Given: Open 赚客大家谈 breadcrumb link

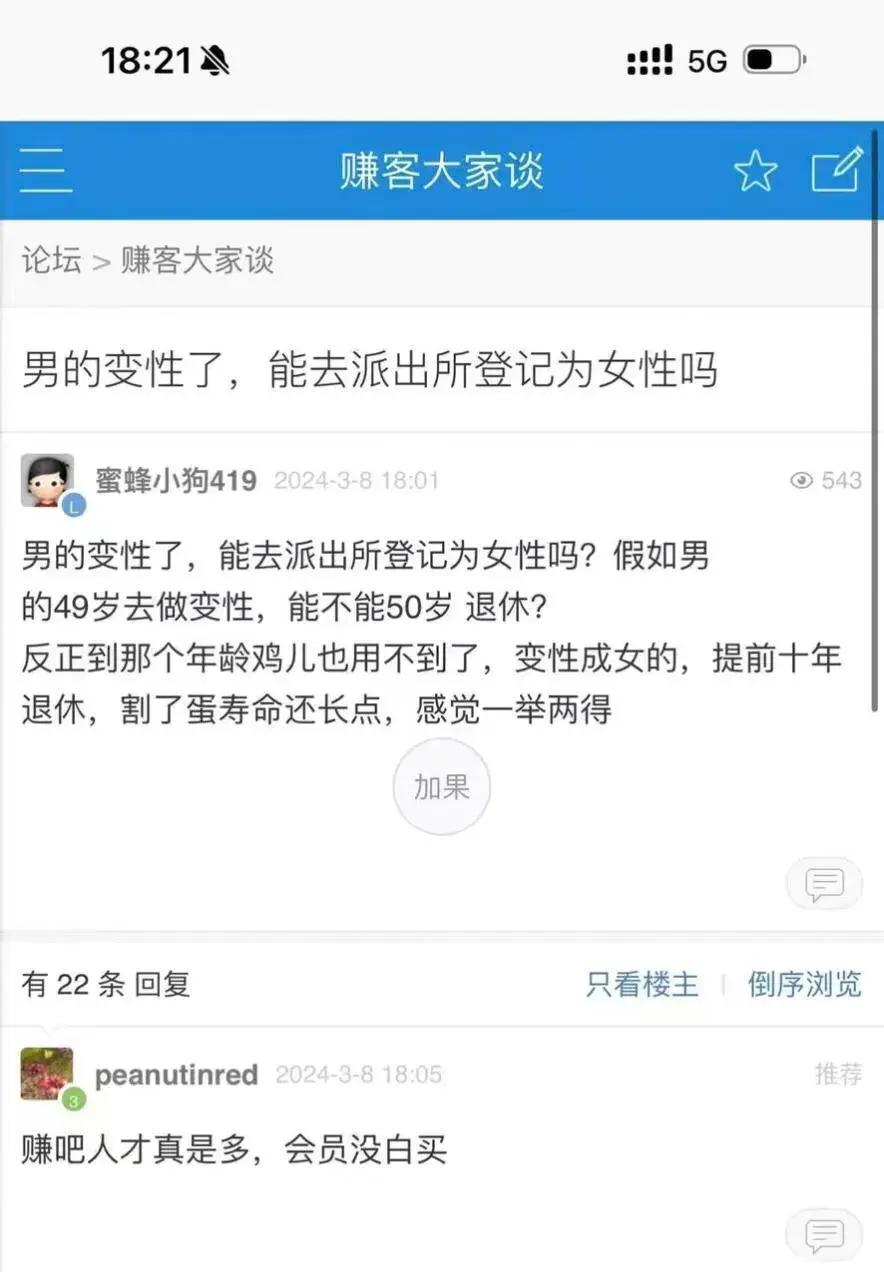Looking at the screenshot, I should 197,261.
